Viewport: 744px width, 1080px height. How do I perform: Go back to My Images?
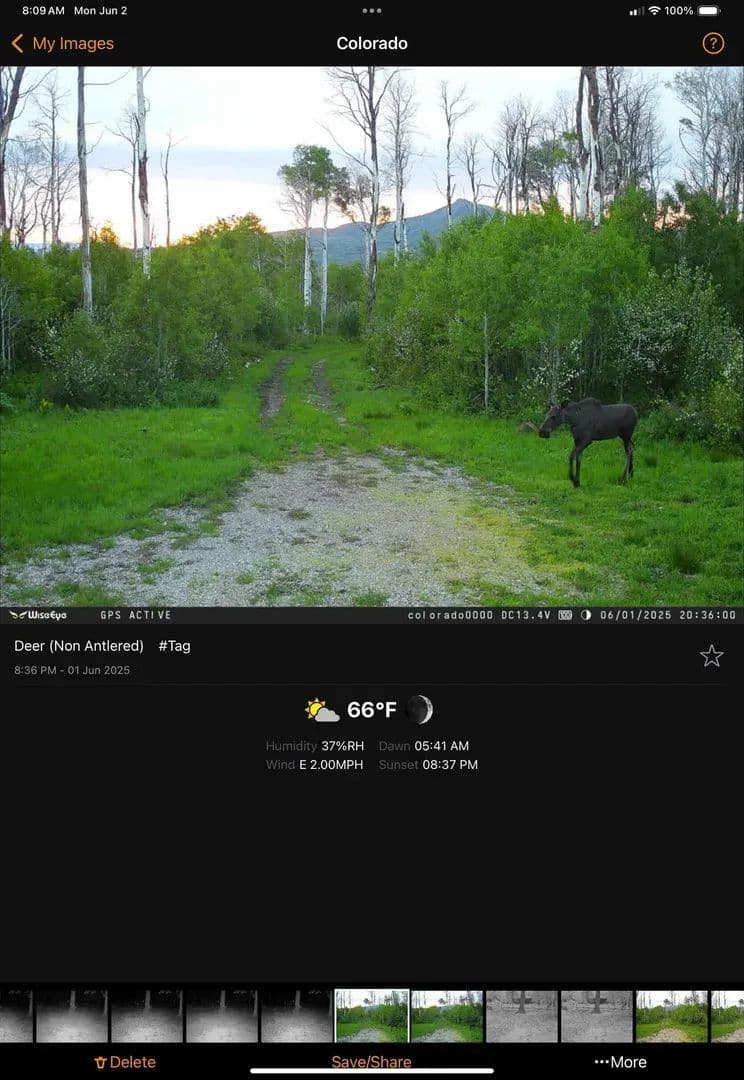(62, 43)
